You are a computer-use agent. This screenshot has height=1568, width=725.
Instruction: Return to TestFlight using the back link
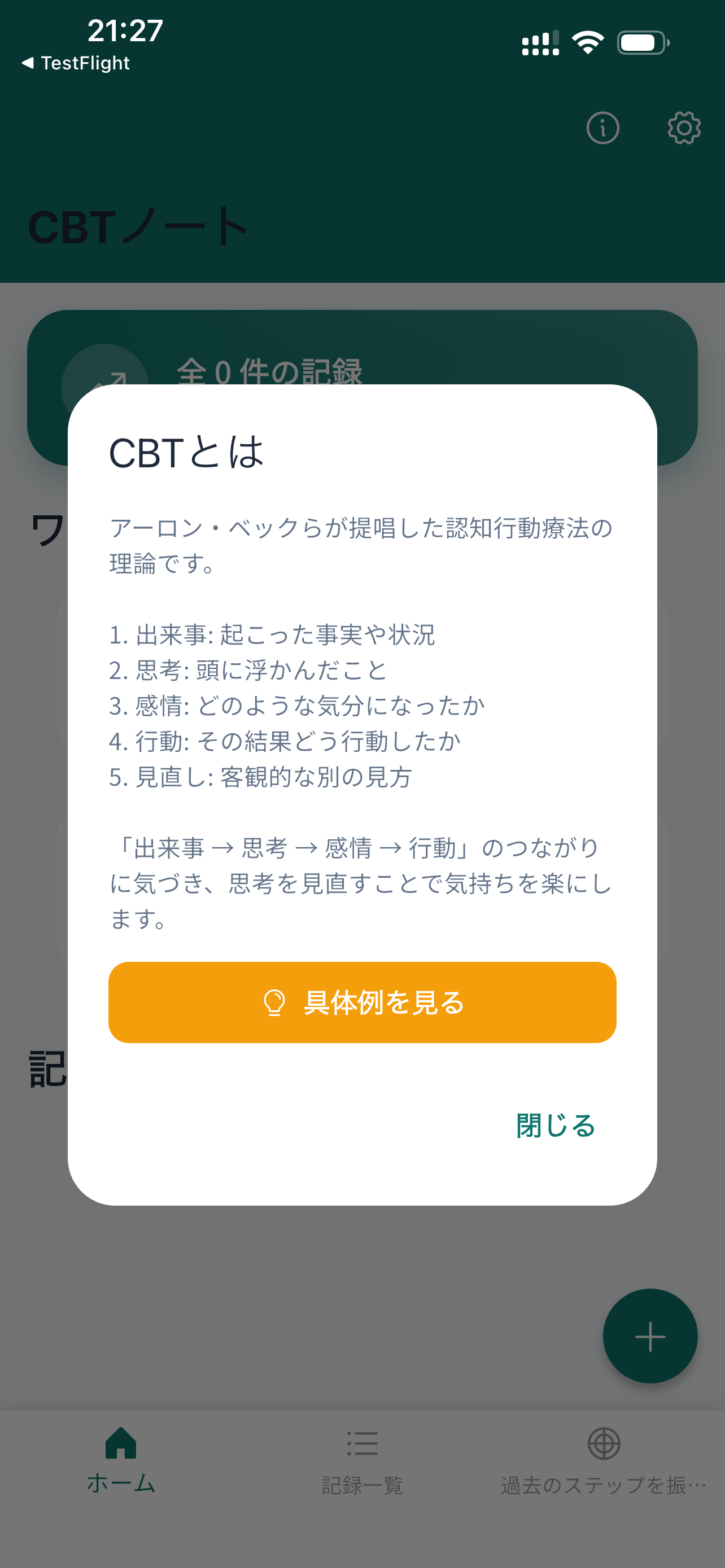point(75,63)
